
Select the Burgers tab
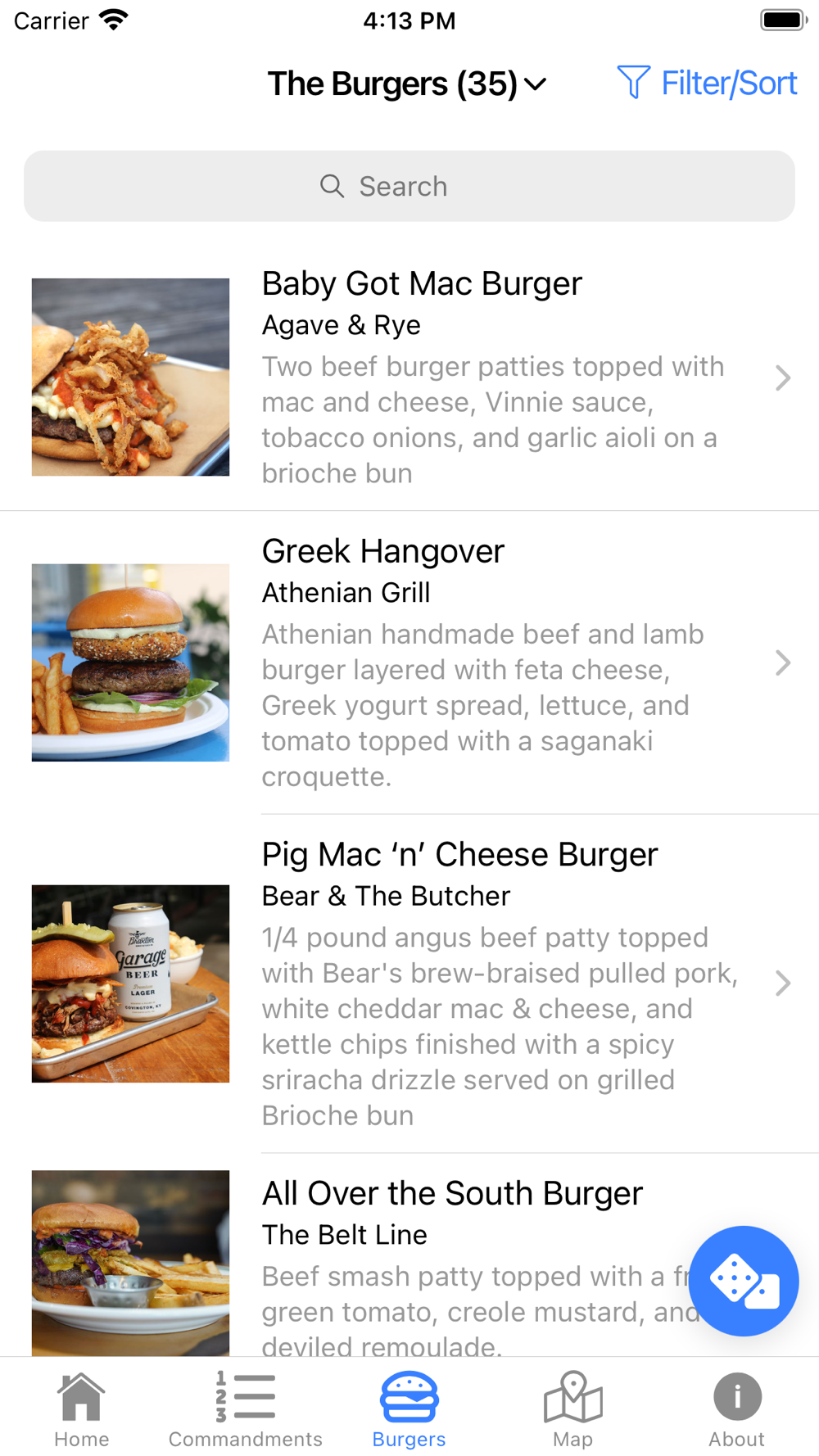point(409,1409)
